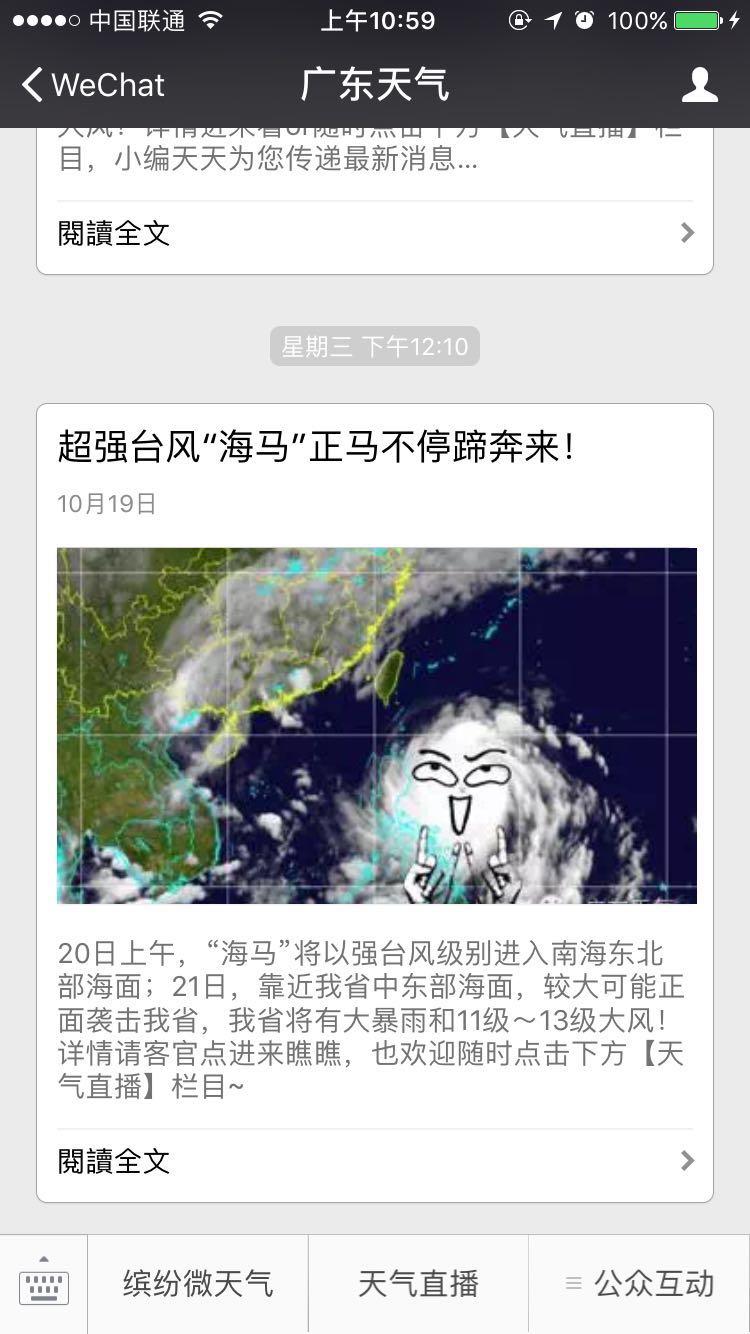
Task: Tap the orientation lock icon in status bar
Action: (x=519, y=18)
